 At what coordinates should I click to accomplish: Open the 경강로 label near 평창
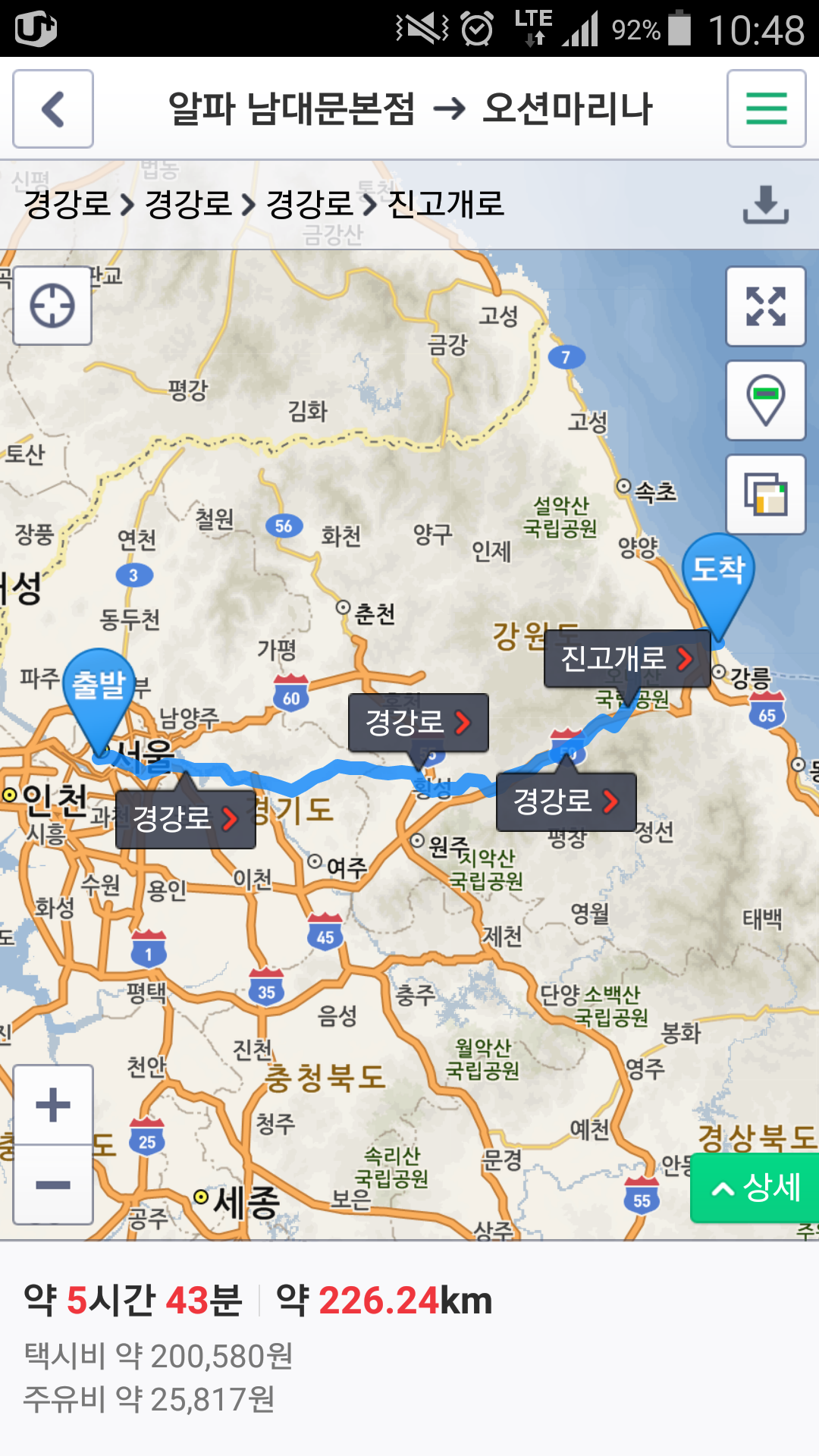[x=566, y=802]
